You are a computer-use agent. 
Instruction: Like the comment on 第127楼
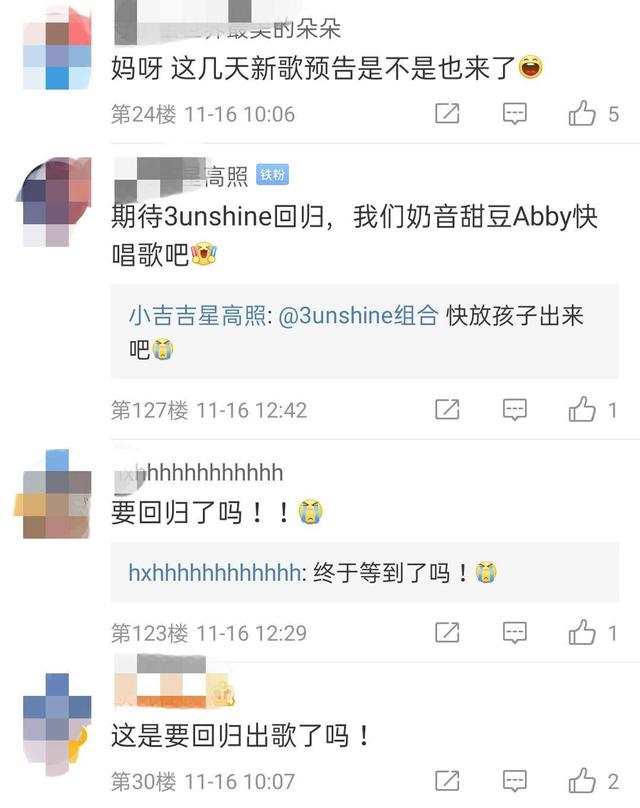(583, 409)
